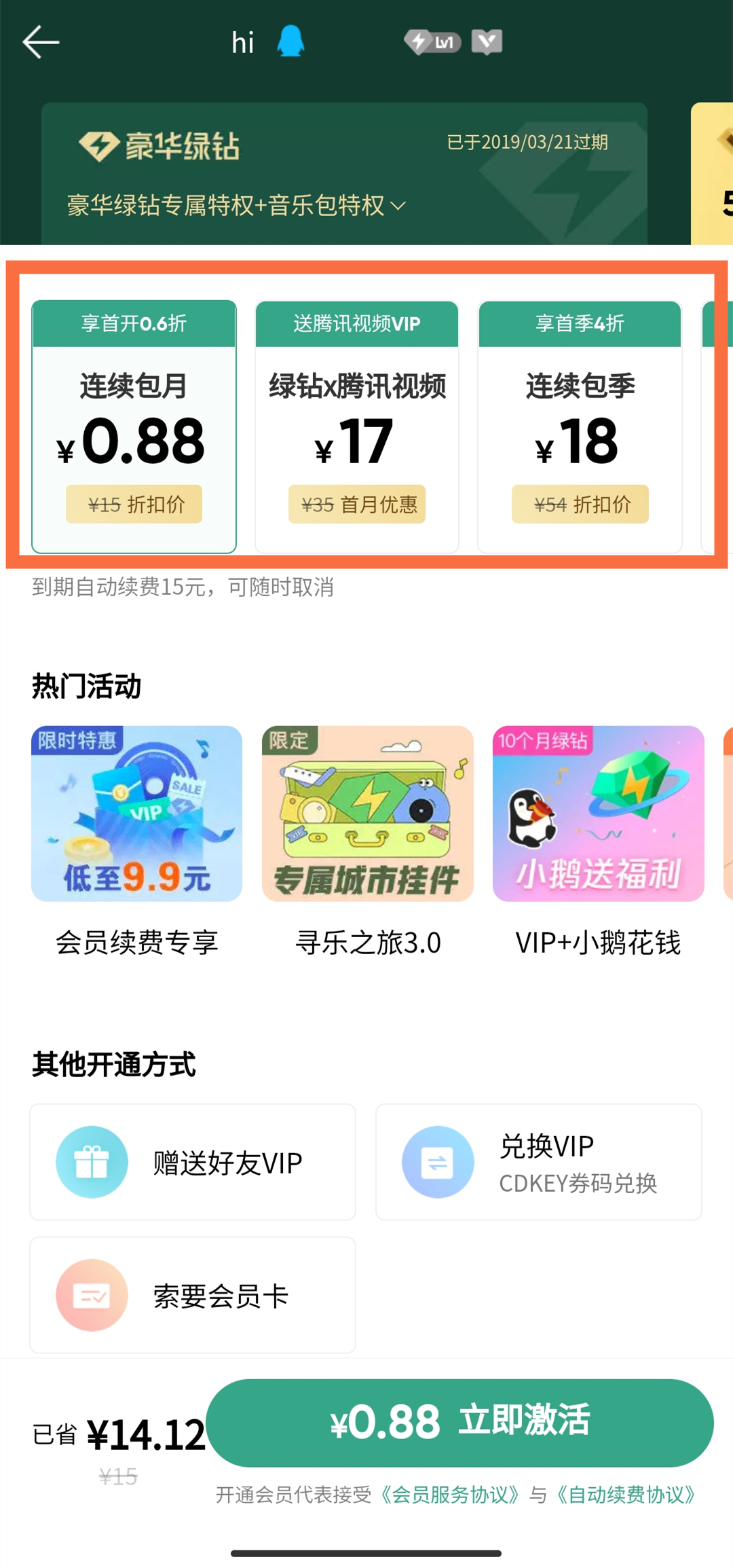Activate membership with ¥0.88 立即激活

[x=459, y=1422]
